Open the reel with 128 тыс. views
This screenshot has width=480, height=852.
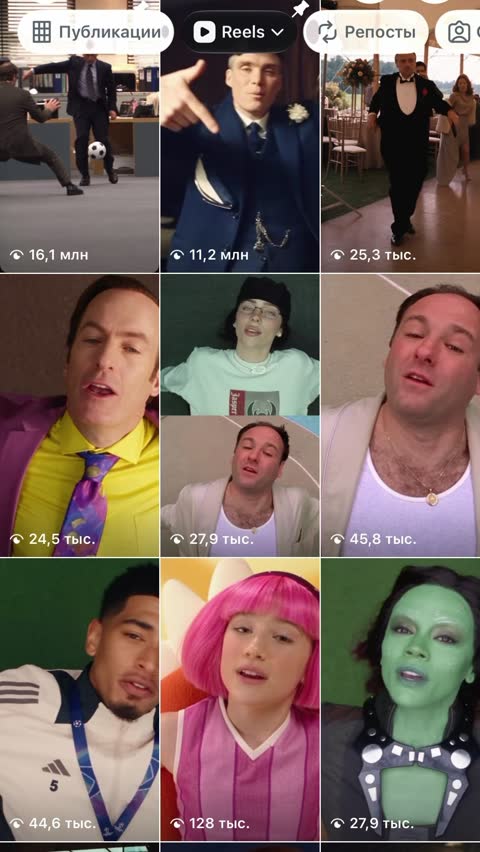click(240, 700)
